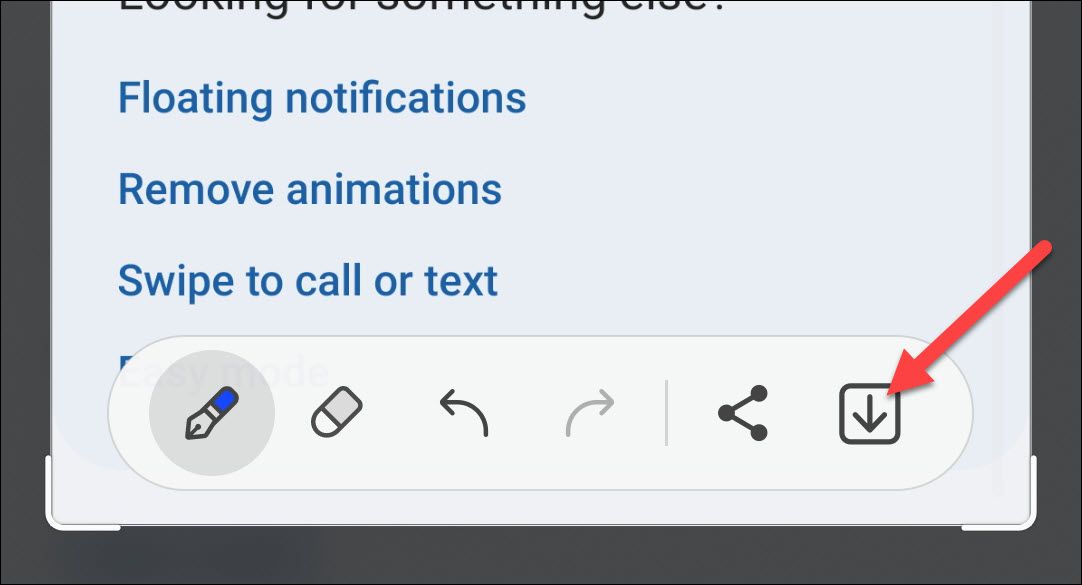Select the pen drawing tool

click(x=212, y=412)
